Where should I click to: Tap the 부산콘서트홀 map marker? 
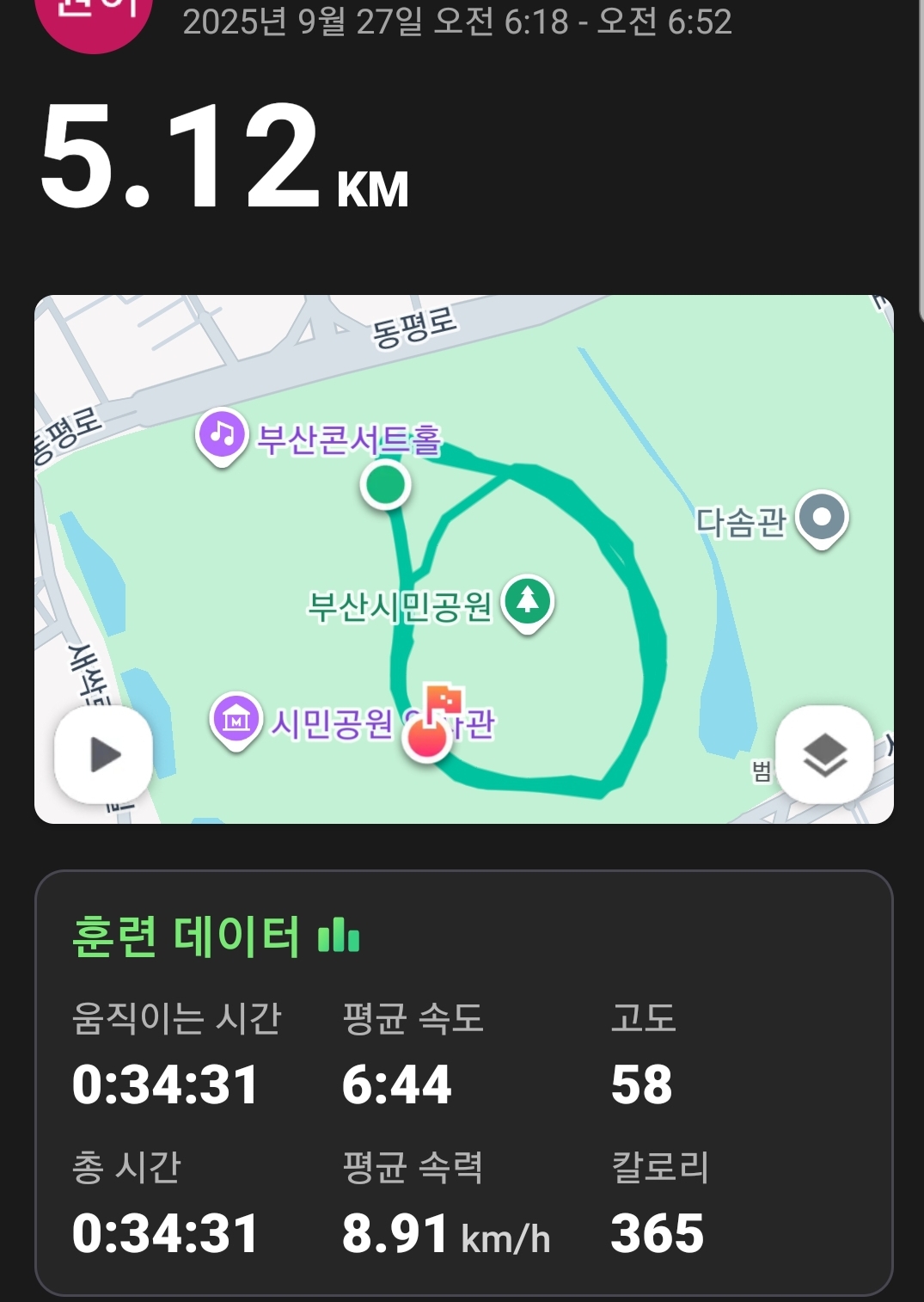222,435
